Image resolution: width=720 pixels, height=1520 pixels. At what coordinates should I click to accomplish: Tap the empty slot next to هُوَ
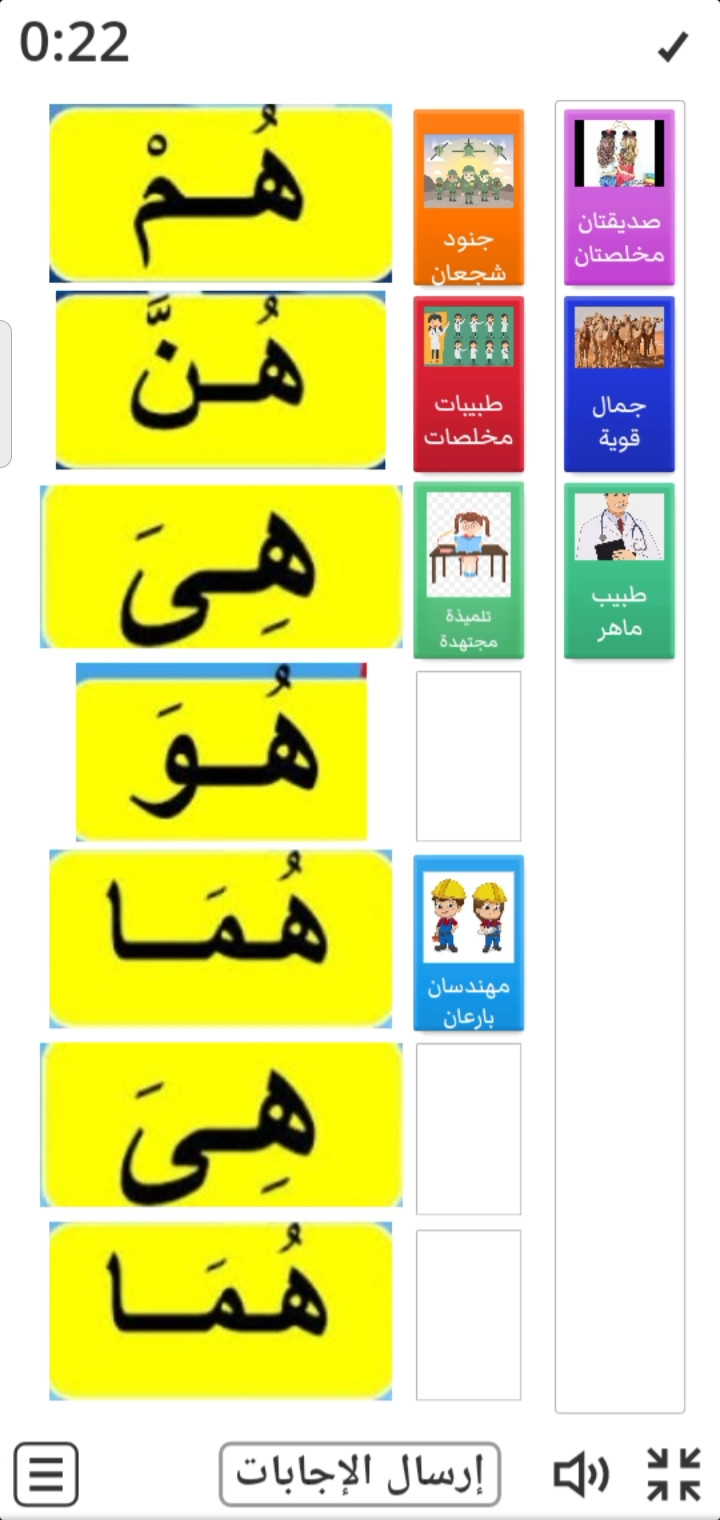point(468,756)
